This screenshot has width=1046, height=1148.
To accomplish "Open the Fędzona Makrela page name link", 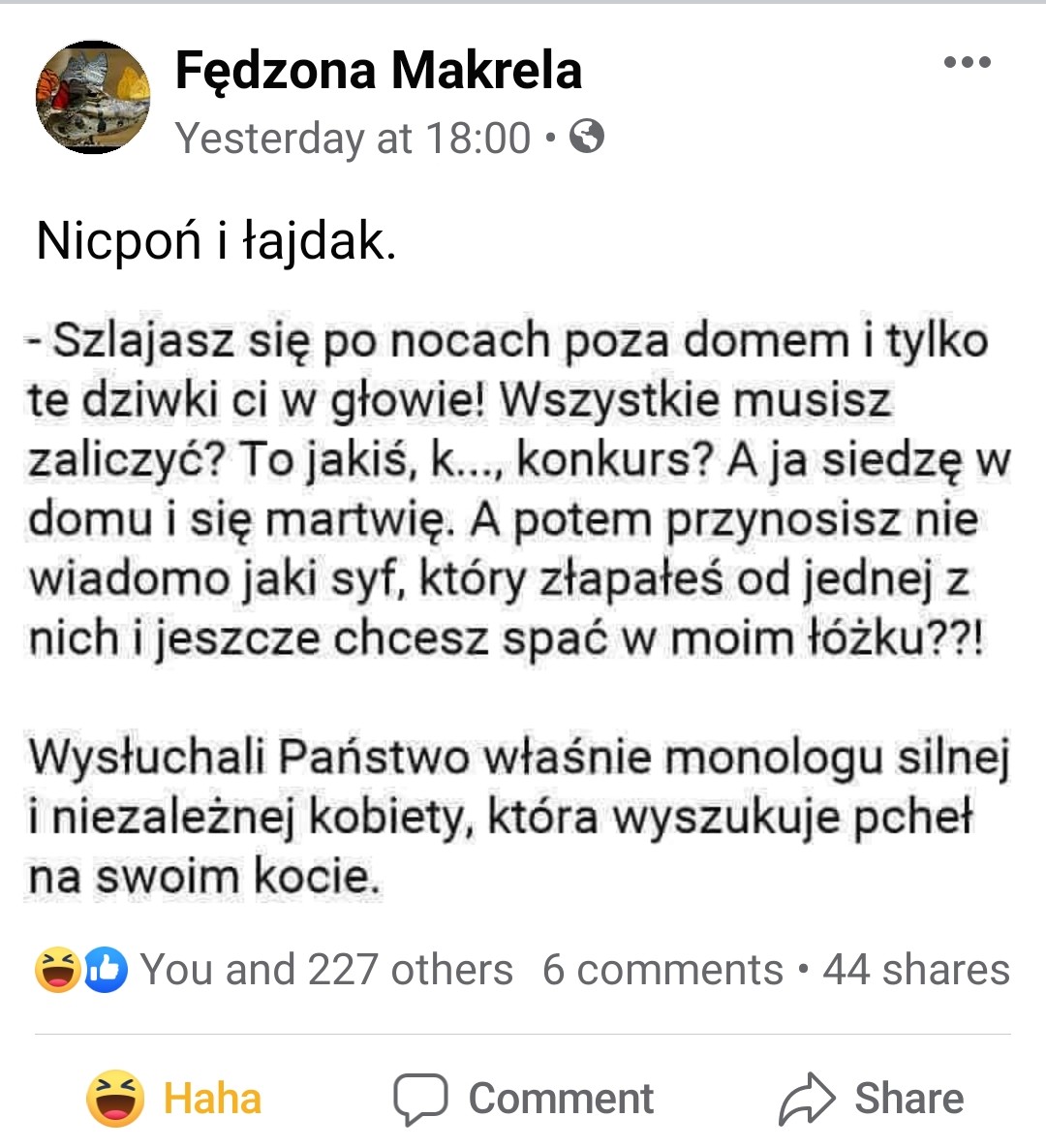I will (378, 71).
